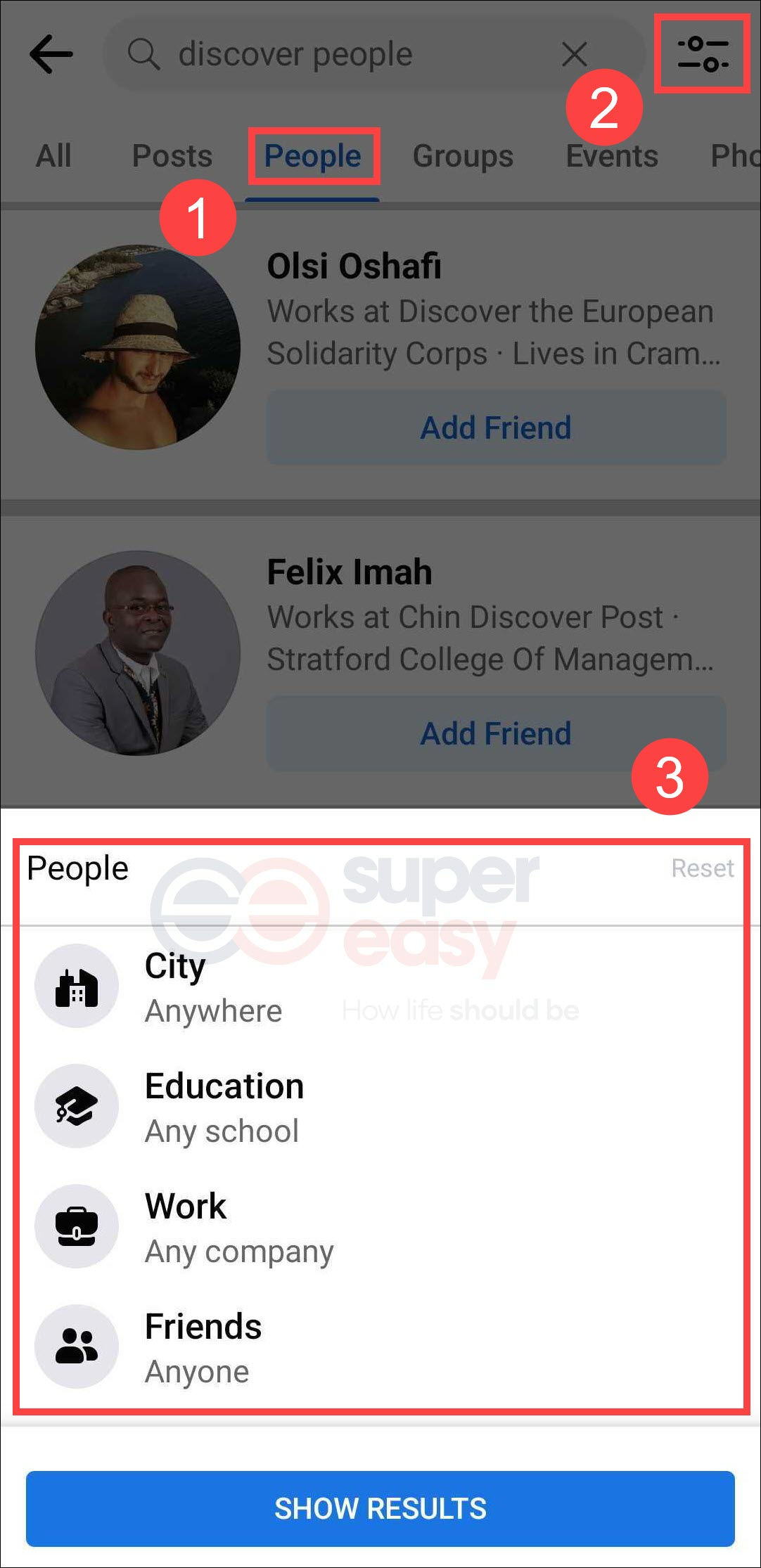Screen dimensions: 761x1568
Task: Open the Friends filter
Action: pyautogui.click(x=380, y=1347)
